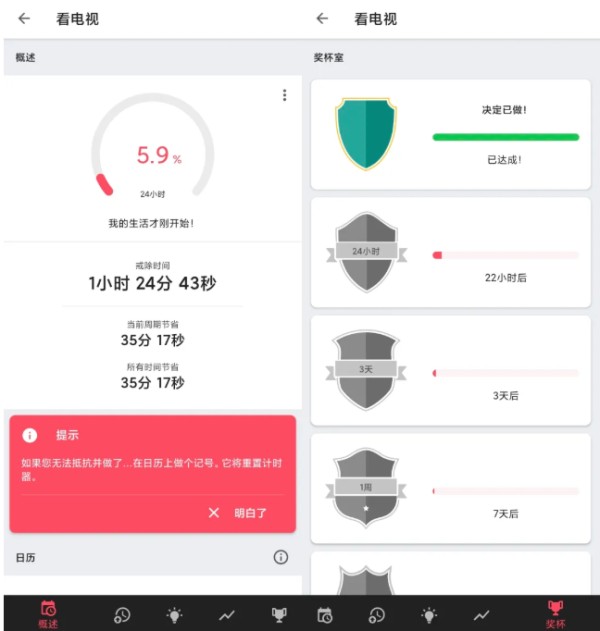Switch to the lightbulb tips tab in 概述 panel
Screen dimensions: 600x631
pyautogui.click(x=174, y=615)
